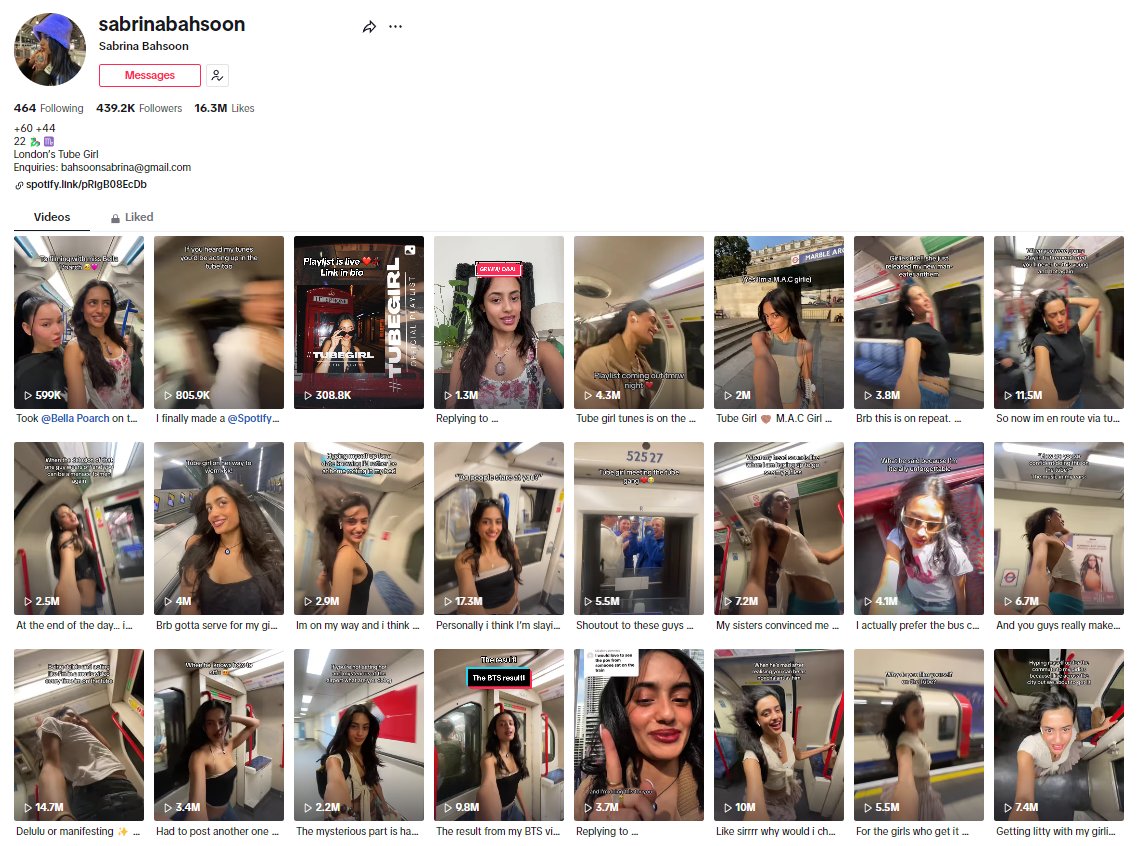The image size is (1142, 846).
Task: Share this profile via arrow icon
Action: 369,27
